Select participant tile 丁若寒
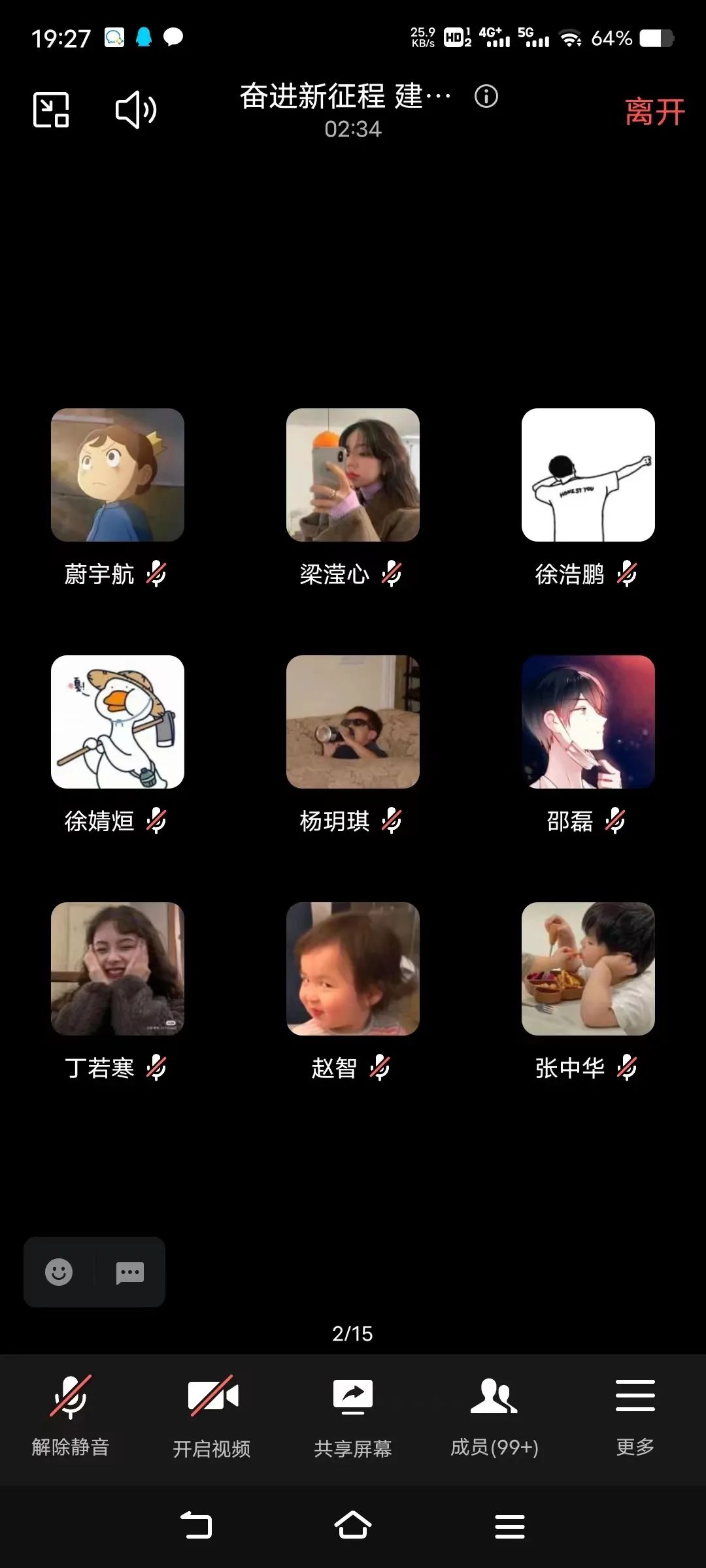The width and height of the screenshot is (706, 1568). 118,969
